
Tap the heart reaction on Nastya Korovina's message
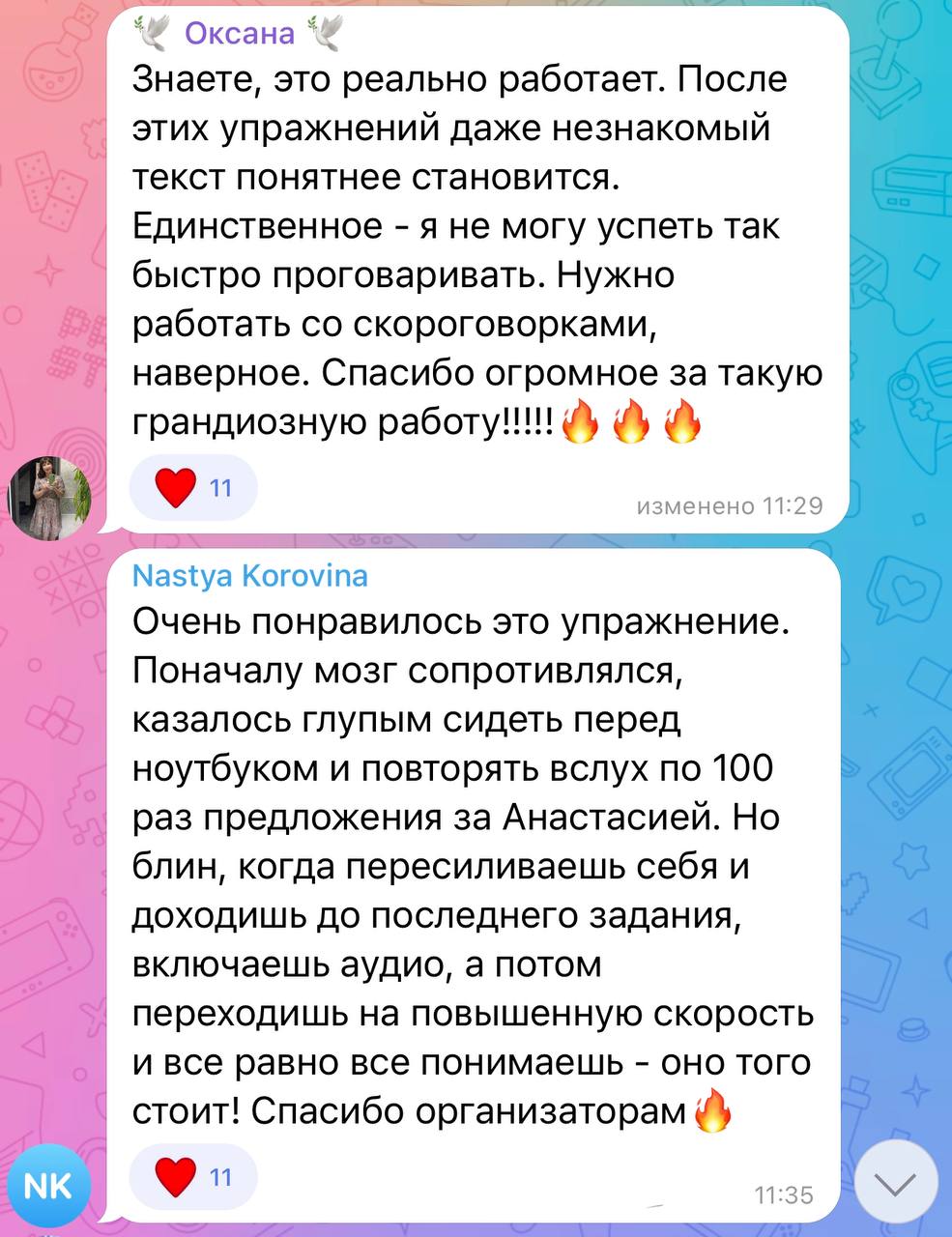pos(192,1177)
